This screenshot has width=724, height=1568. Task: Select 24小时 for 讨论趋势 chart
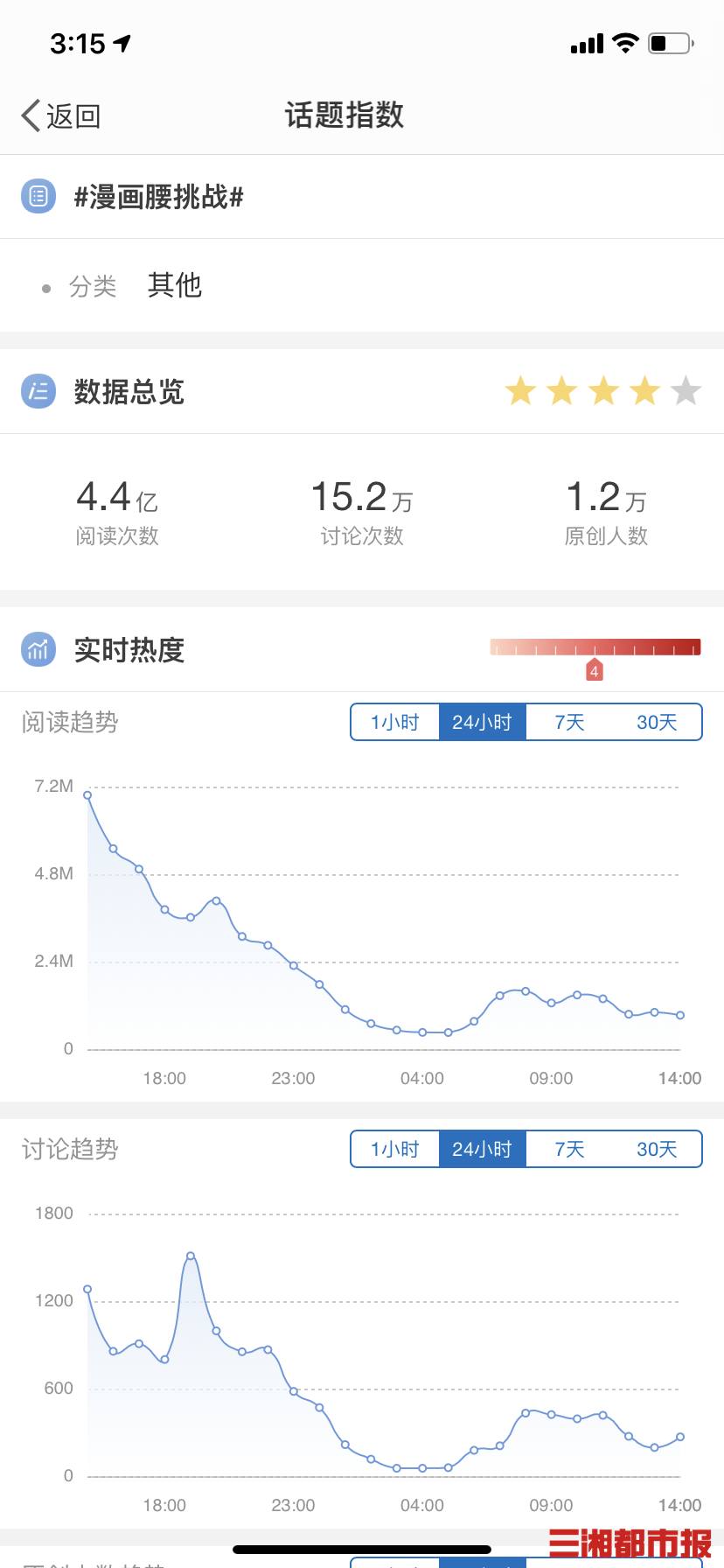point(482,1149)
